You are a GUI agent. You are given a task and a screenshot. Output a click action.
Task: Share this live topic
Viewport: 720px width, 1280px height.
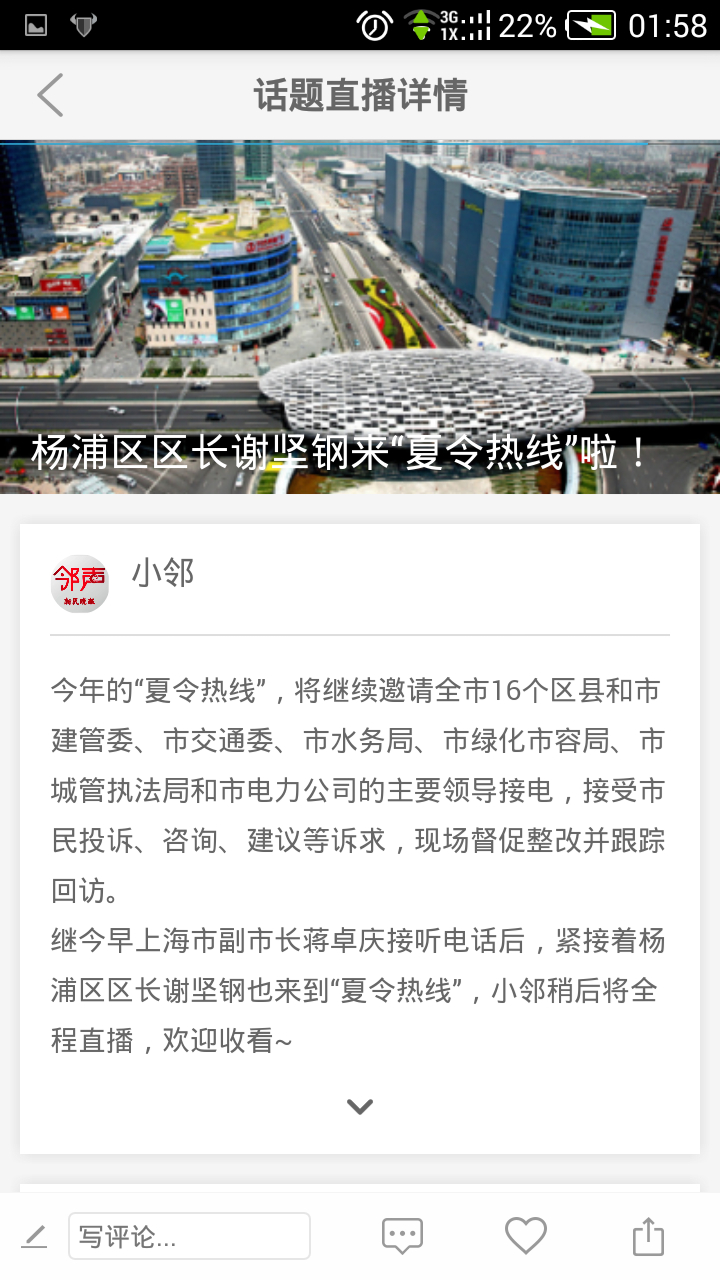648,1237
